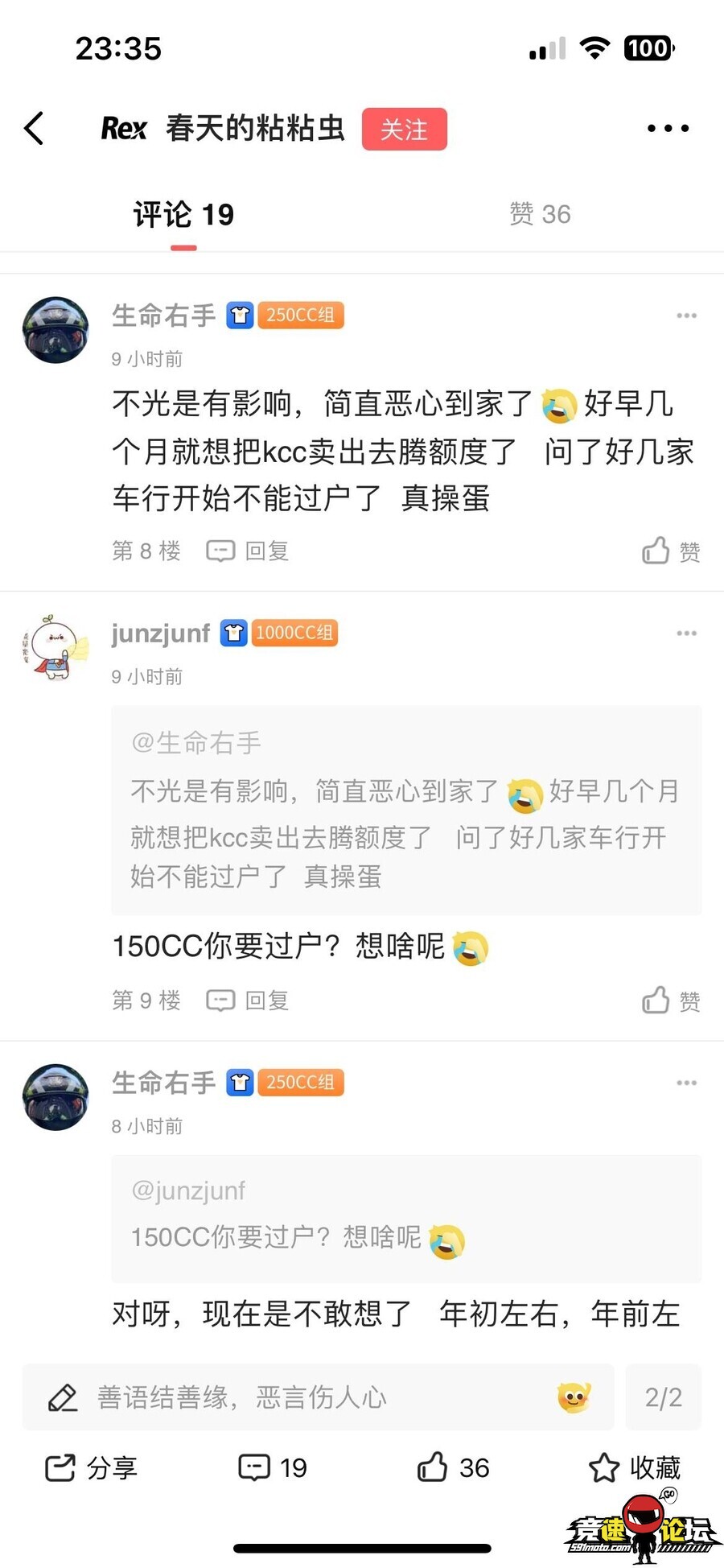Viewport: 724px width, 1568px height.
Task: Switch to the 赞 36 tab
Action: click(x=541, y=214)
